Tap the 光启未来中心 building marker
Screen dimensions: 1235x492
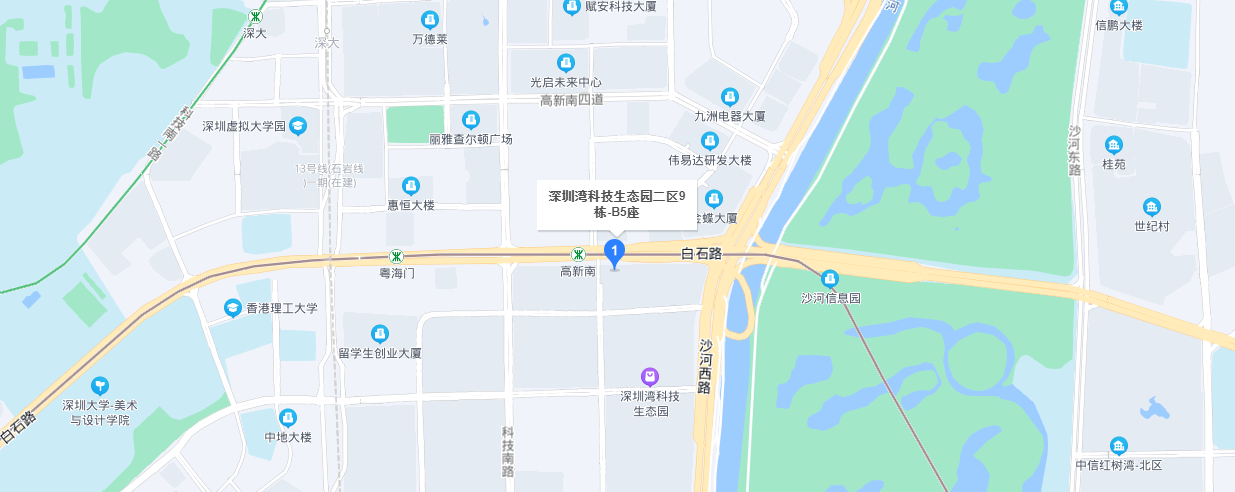566,63
